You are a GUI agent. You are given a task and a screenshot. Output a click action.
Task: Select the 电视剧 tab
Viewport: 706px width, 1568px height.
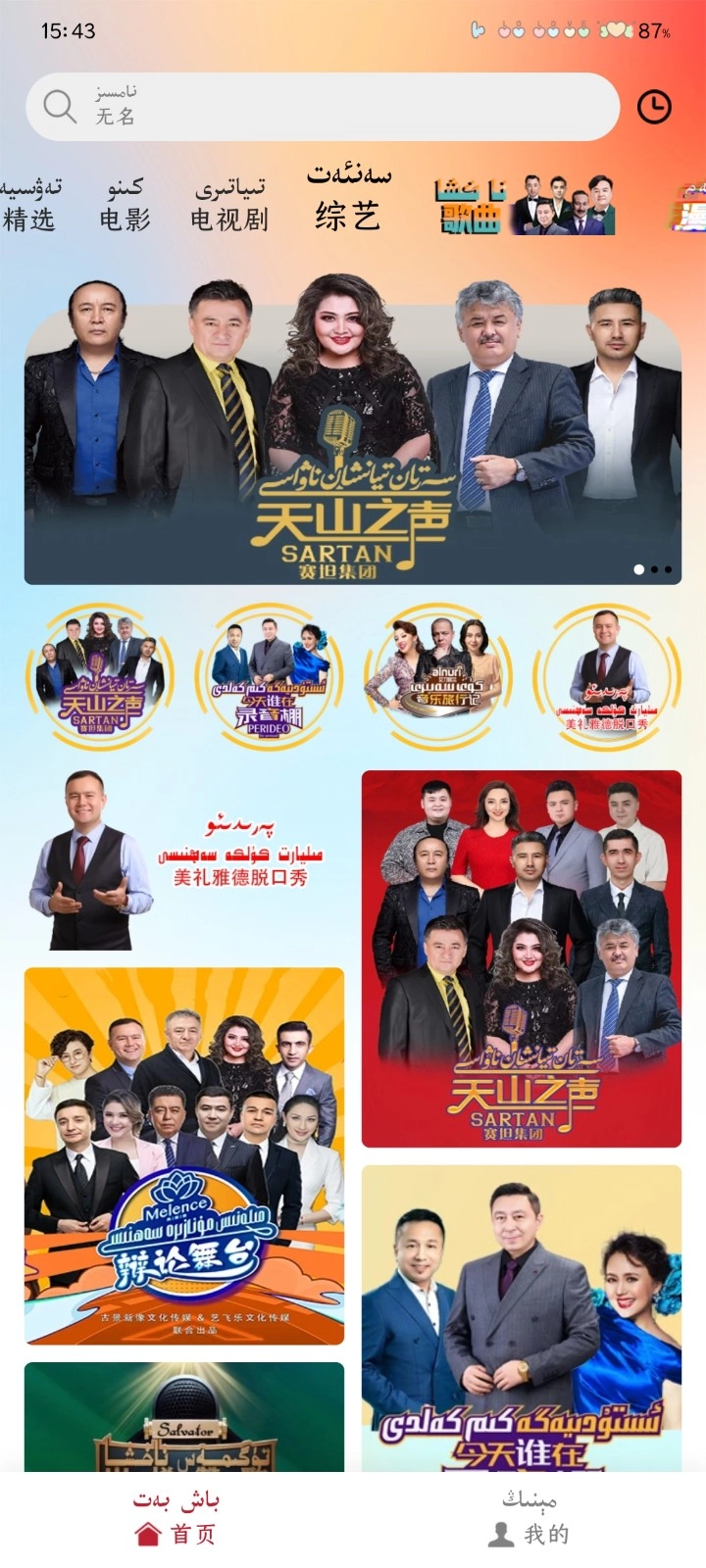229,204
